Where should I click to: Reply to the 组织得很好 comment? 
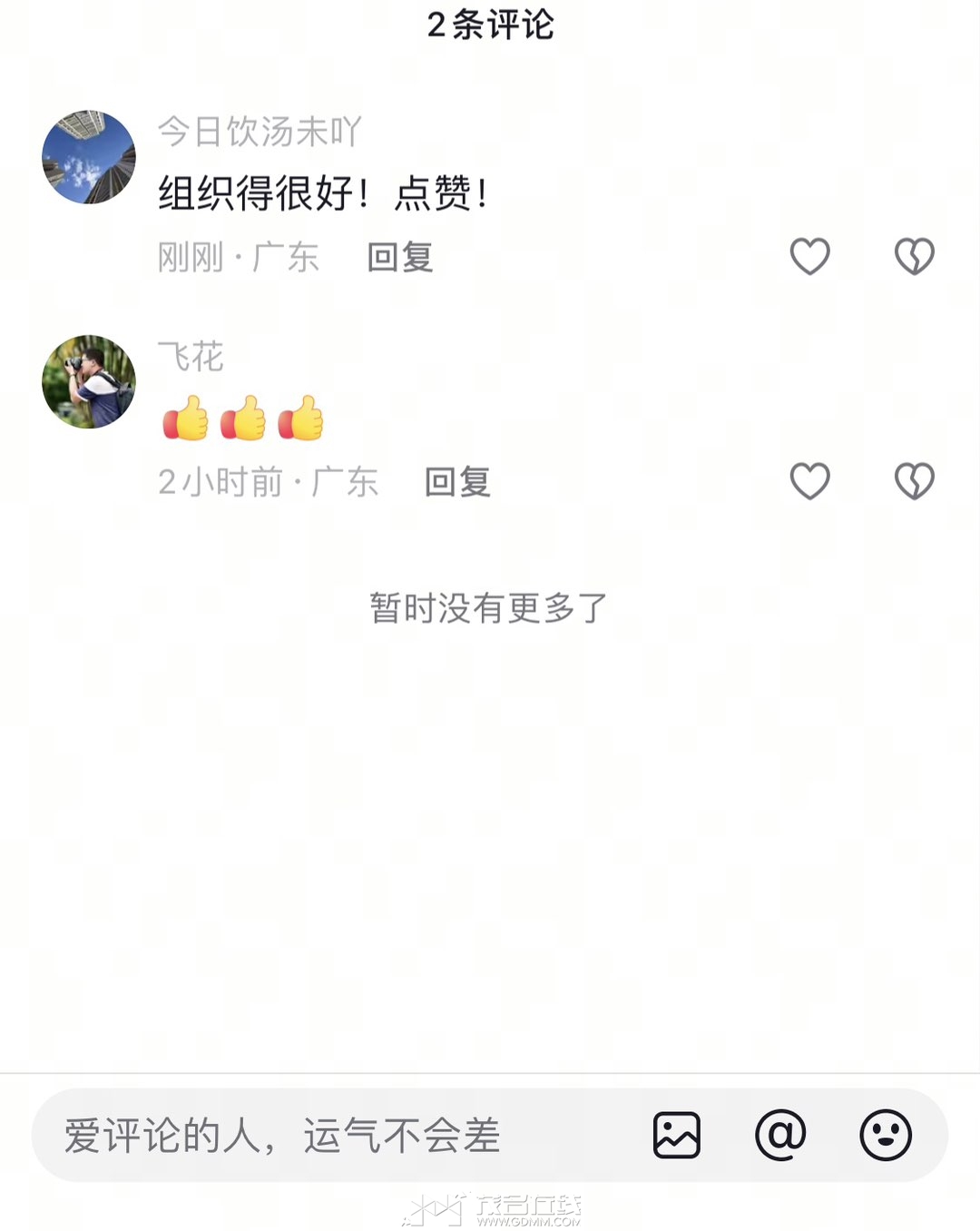click(399, 258)
